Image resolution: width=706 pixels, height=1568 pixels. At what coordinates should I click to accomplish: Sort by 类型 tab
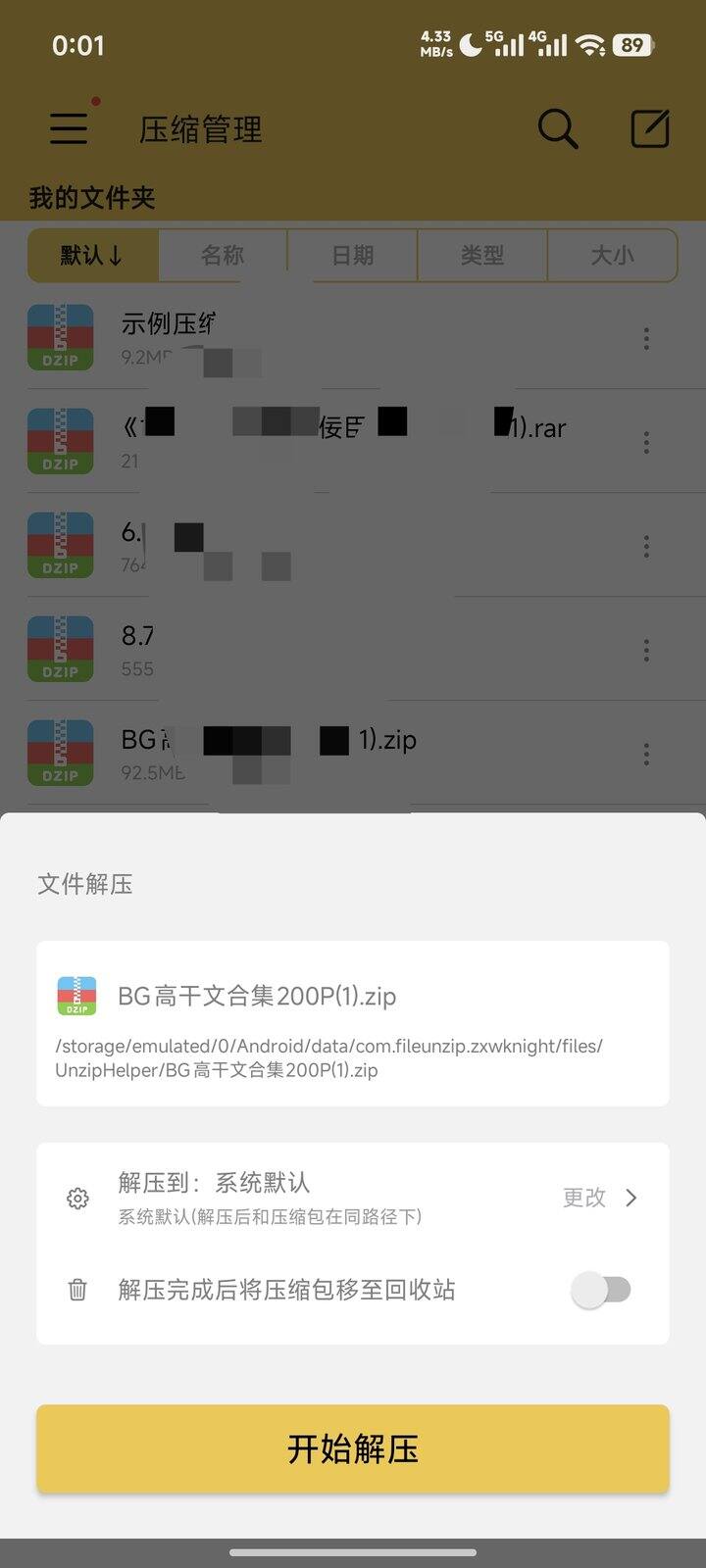[481, 256]
